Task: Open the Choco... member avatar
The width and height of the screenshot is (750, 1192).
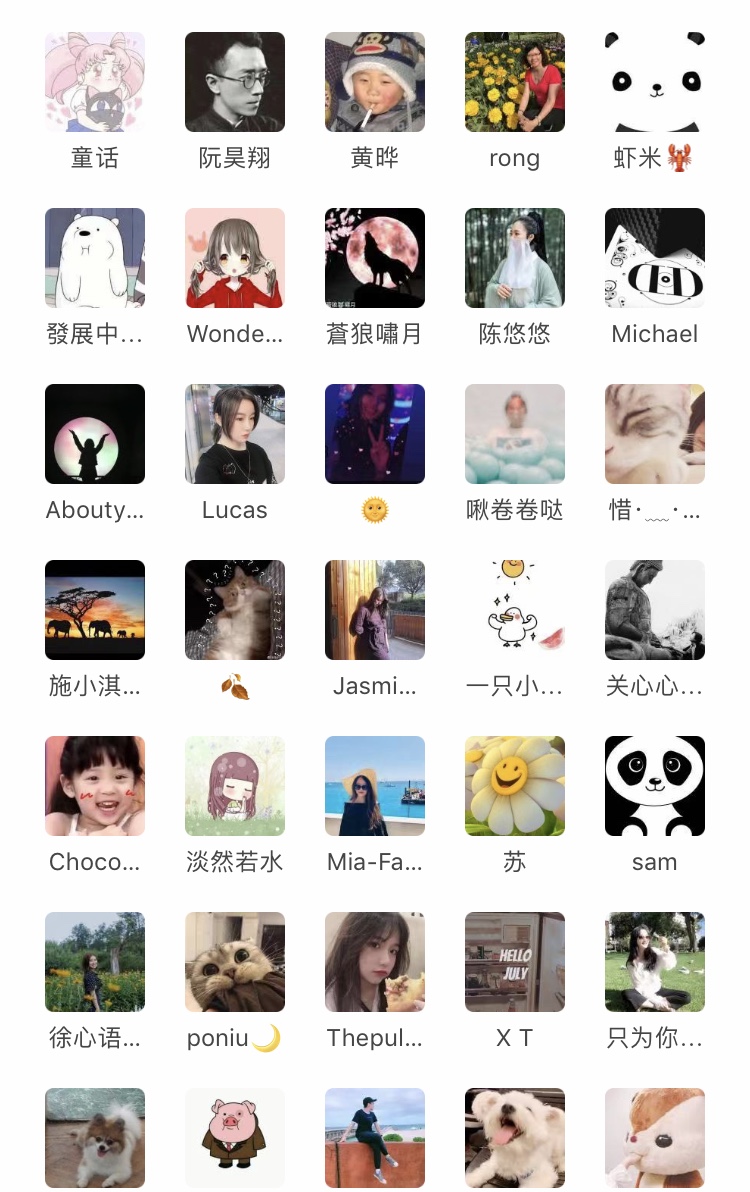Action: (x=95, y=786)
